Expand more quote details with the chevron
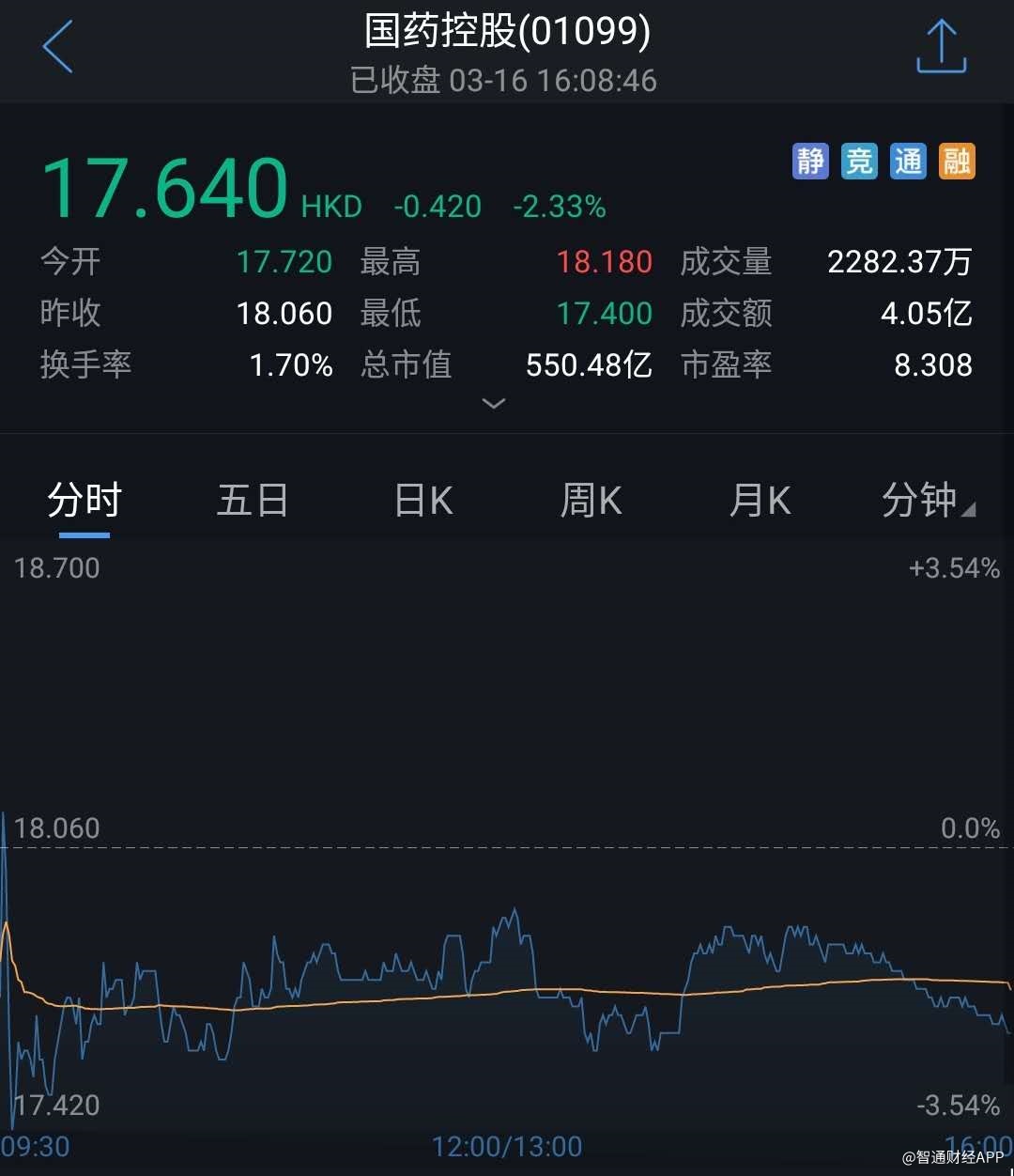 (x=494, y=403)
